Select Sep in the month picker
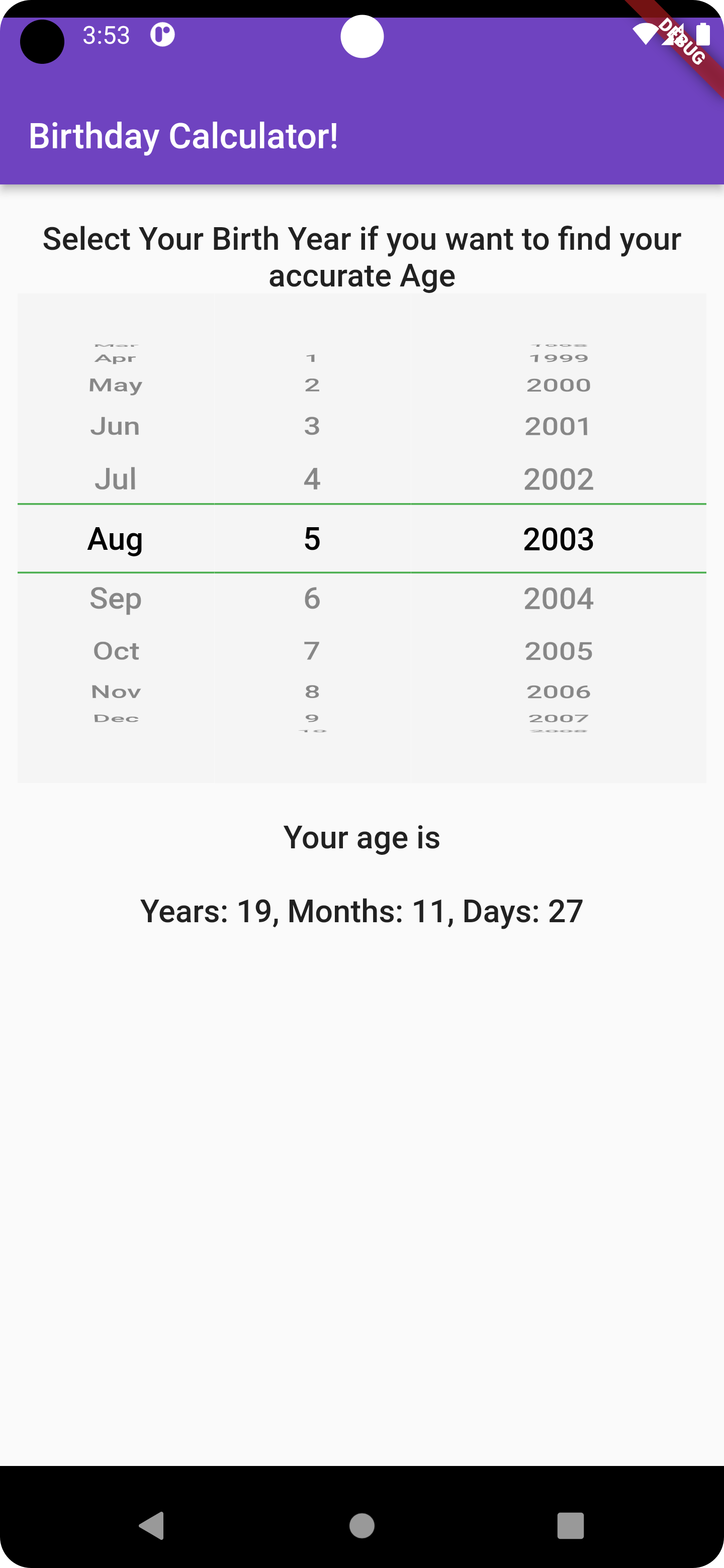The width and height of the screenshot is (724, 1568). point(116,599)
